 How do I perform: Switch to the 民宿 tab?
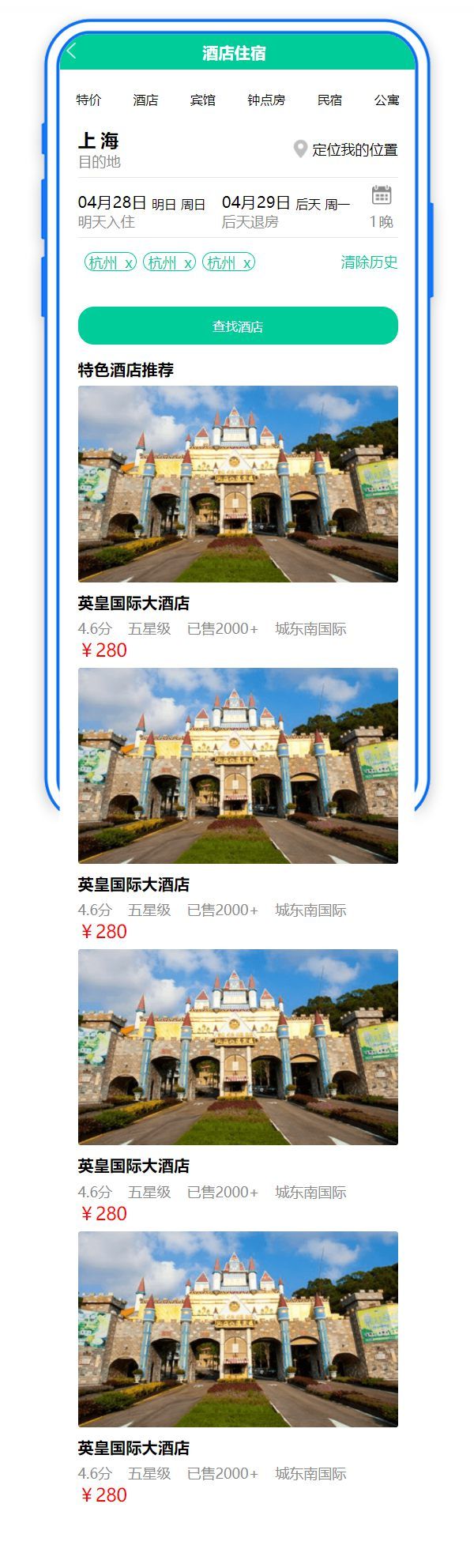329,100
